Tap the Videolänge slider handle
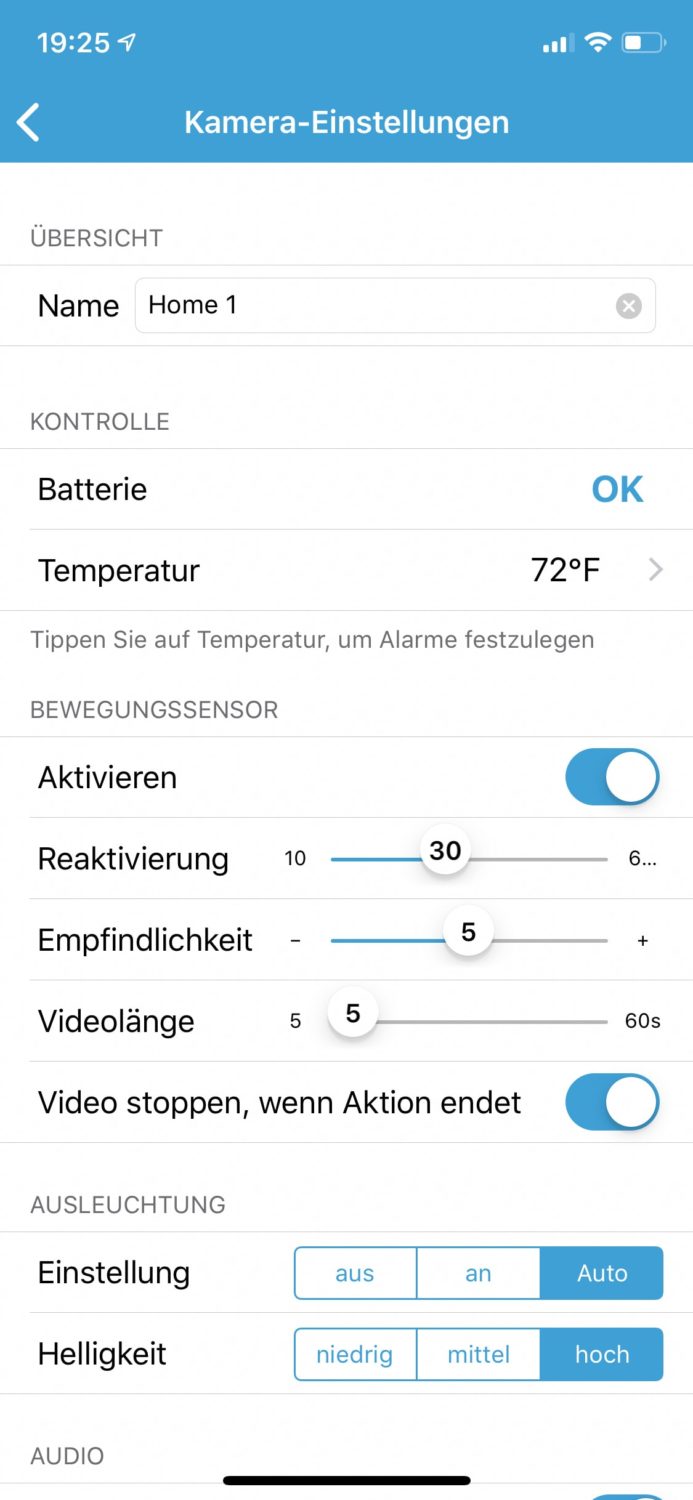 [353, 1015]
